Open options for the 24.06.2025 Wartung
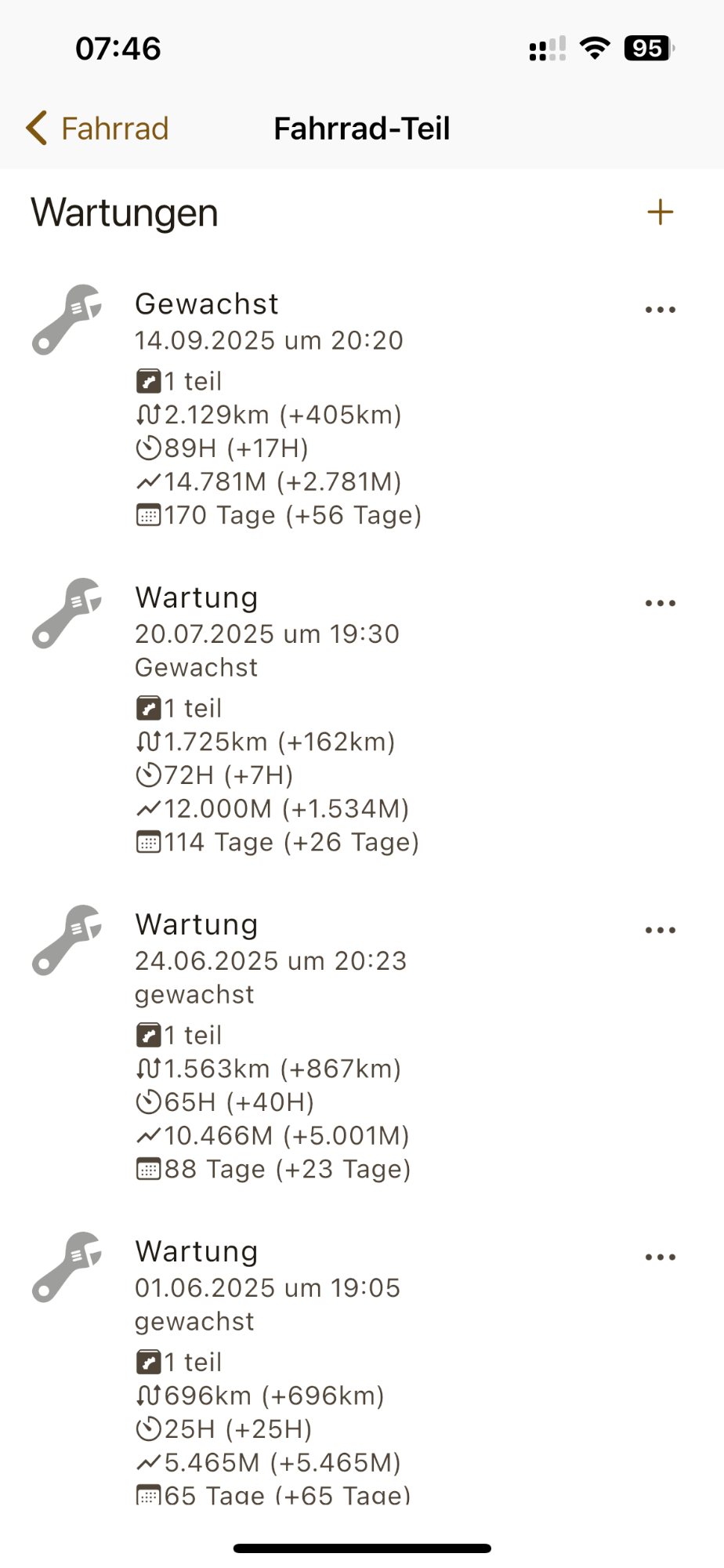 pos(661,931)
